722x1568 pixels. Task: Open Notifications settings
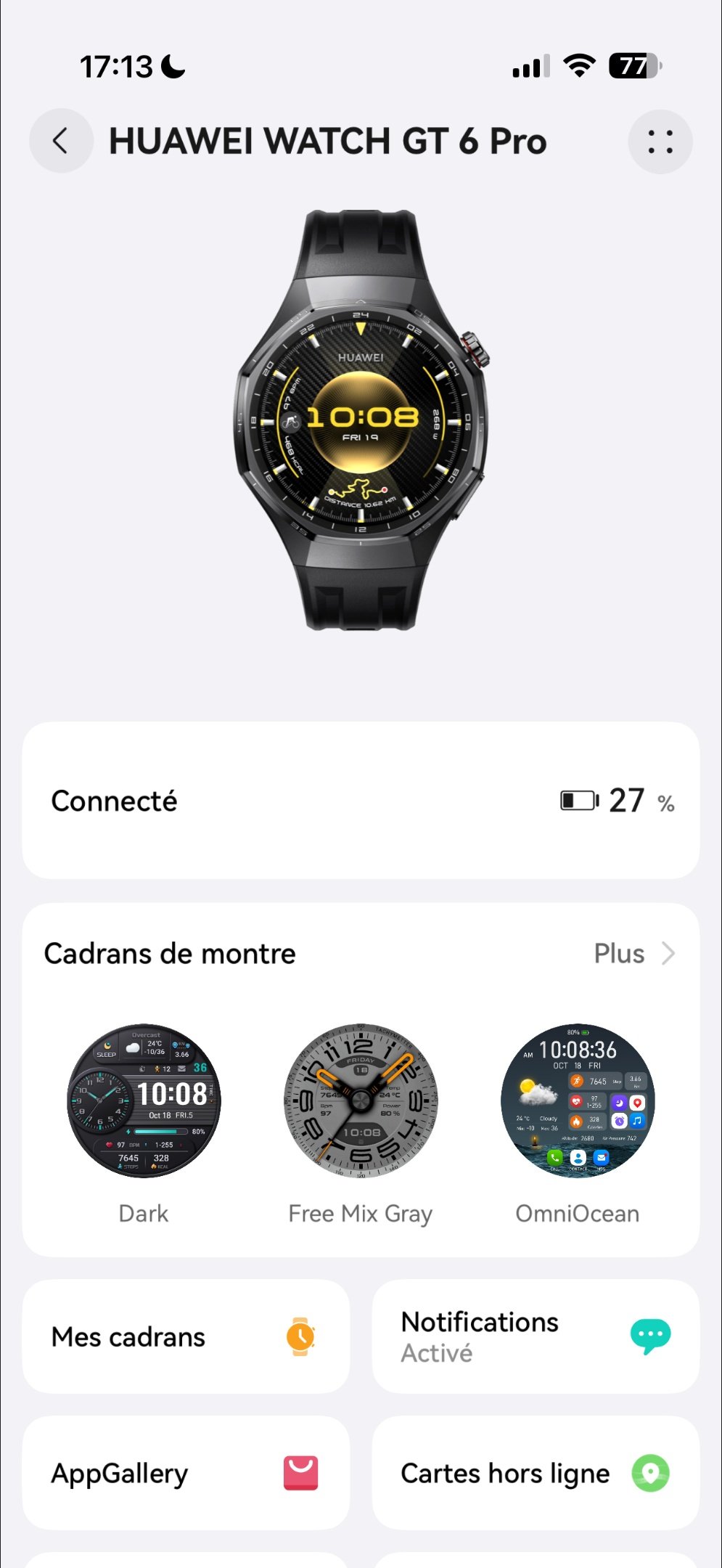tap(536, 1336)
